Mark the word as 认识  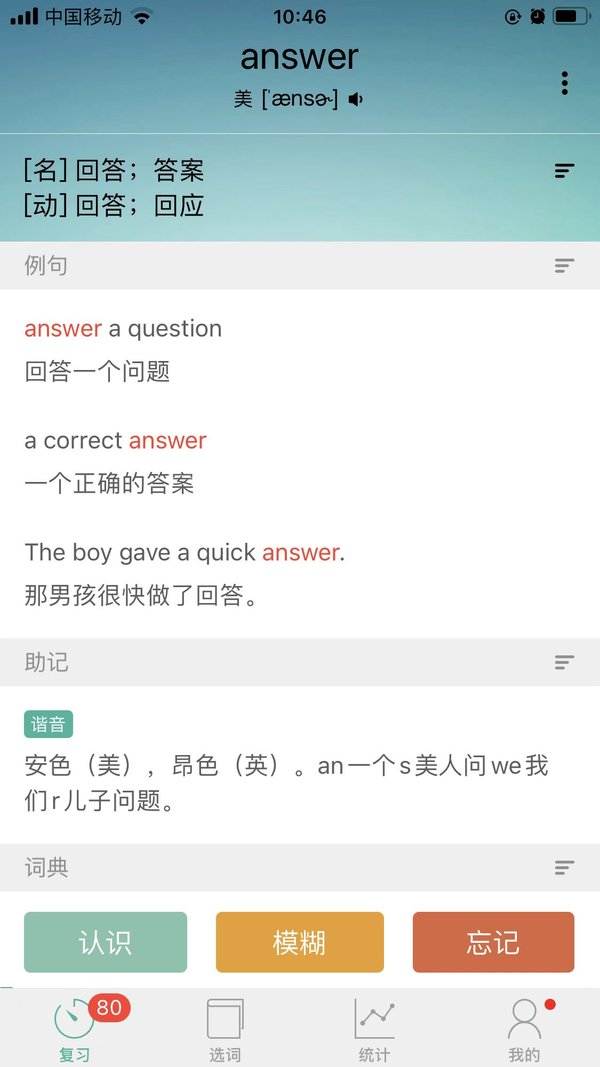105,942
